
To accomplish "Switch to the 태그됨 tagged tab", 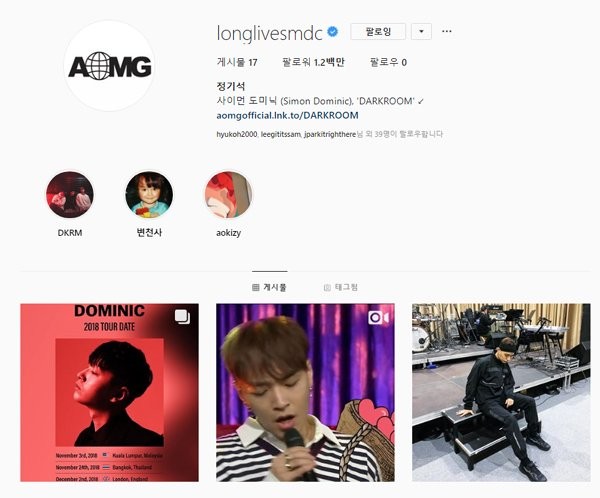I will tap(341, 287).
